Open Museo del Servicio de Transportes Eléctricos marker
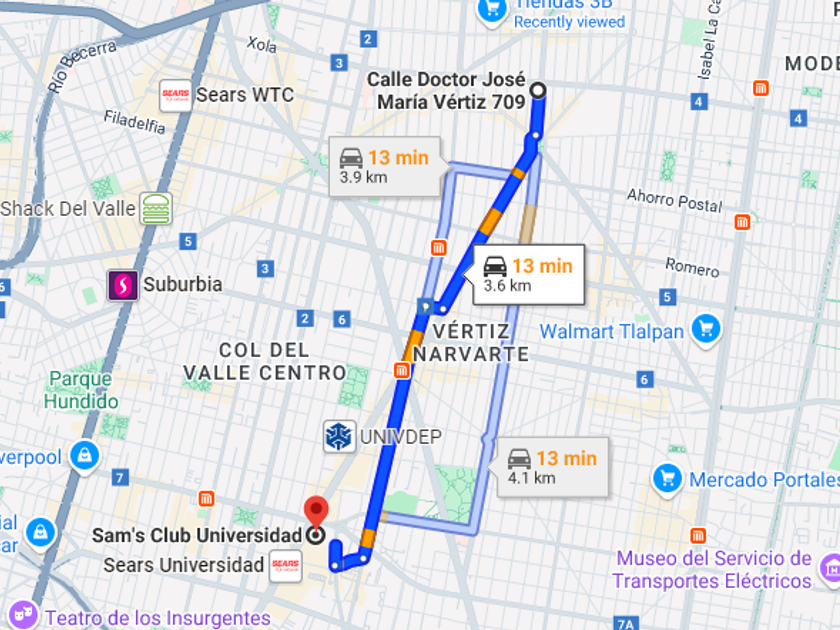This screenshot has height=630, width=840. 829,570
